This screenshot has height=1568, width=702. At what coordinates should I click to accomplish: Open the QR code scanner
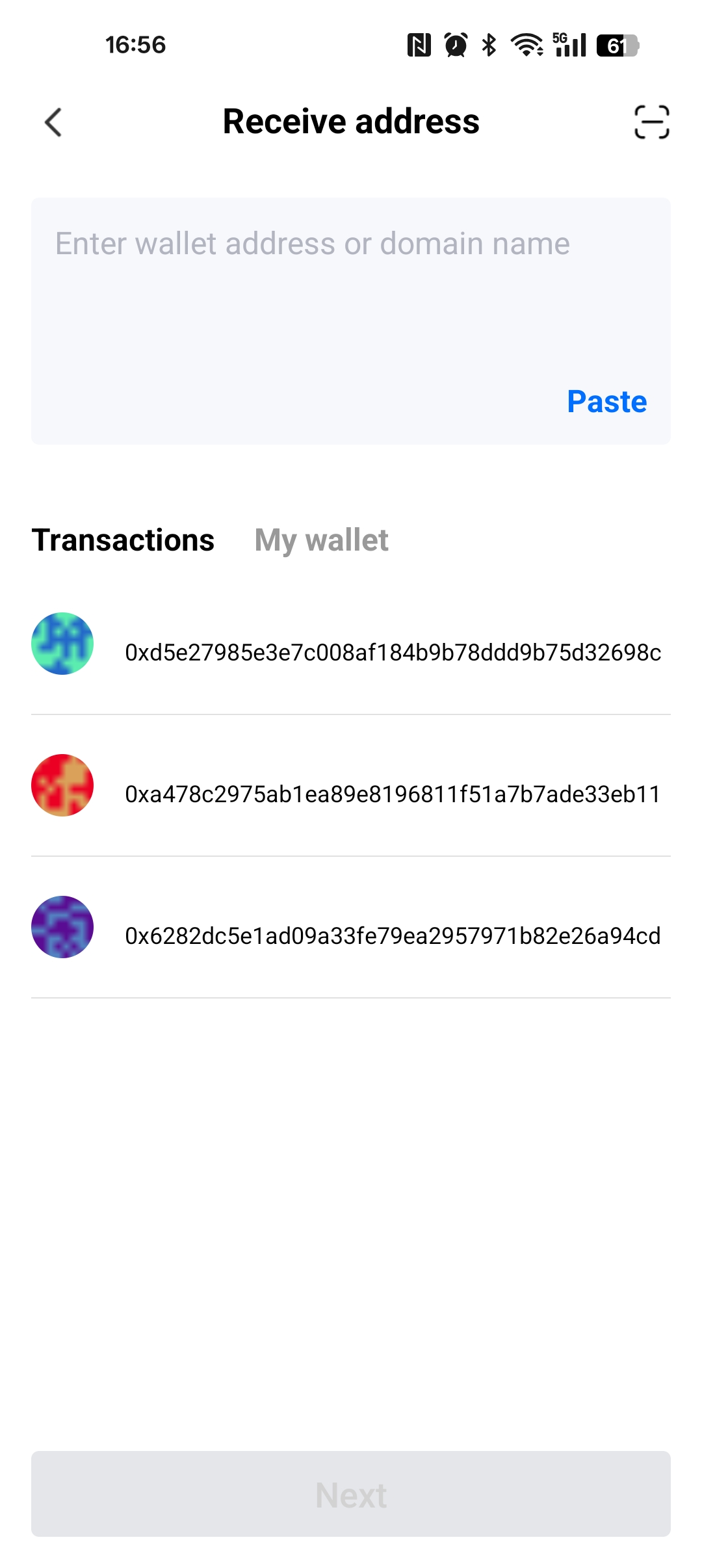[x=651, y=122]
